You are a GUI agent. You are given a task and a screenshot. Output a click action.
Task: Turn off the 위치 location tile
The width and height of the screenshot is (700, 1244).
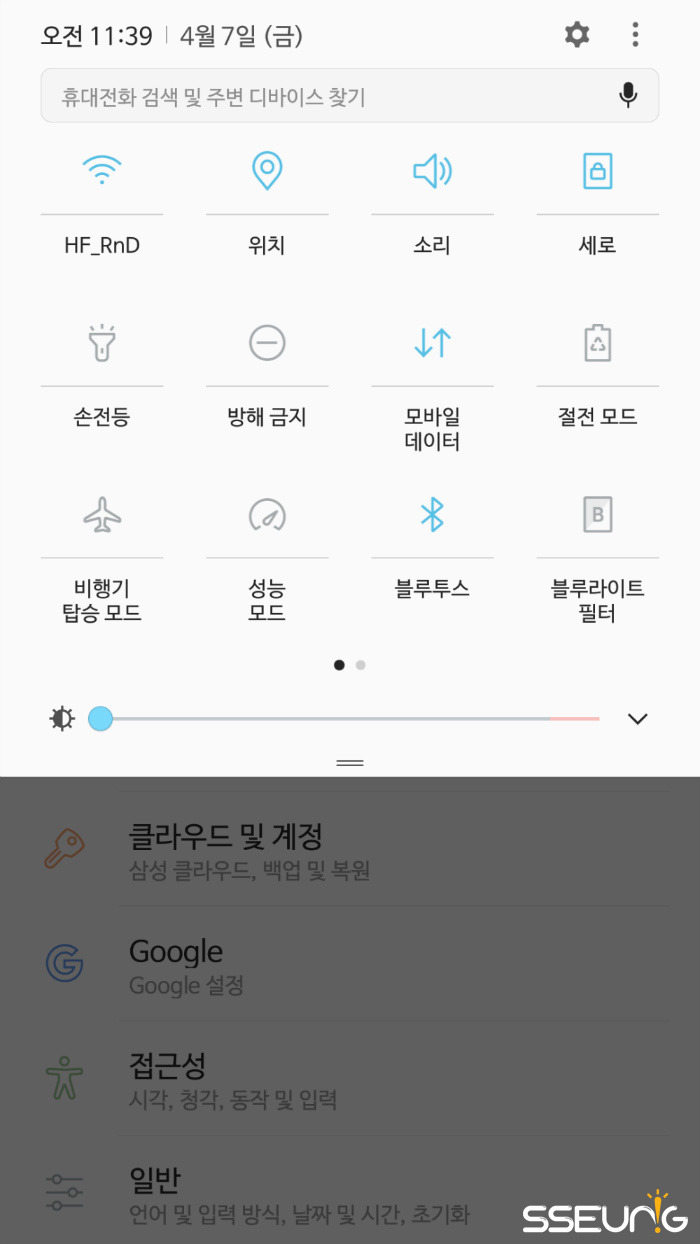point(267,172)
